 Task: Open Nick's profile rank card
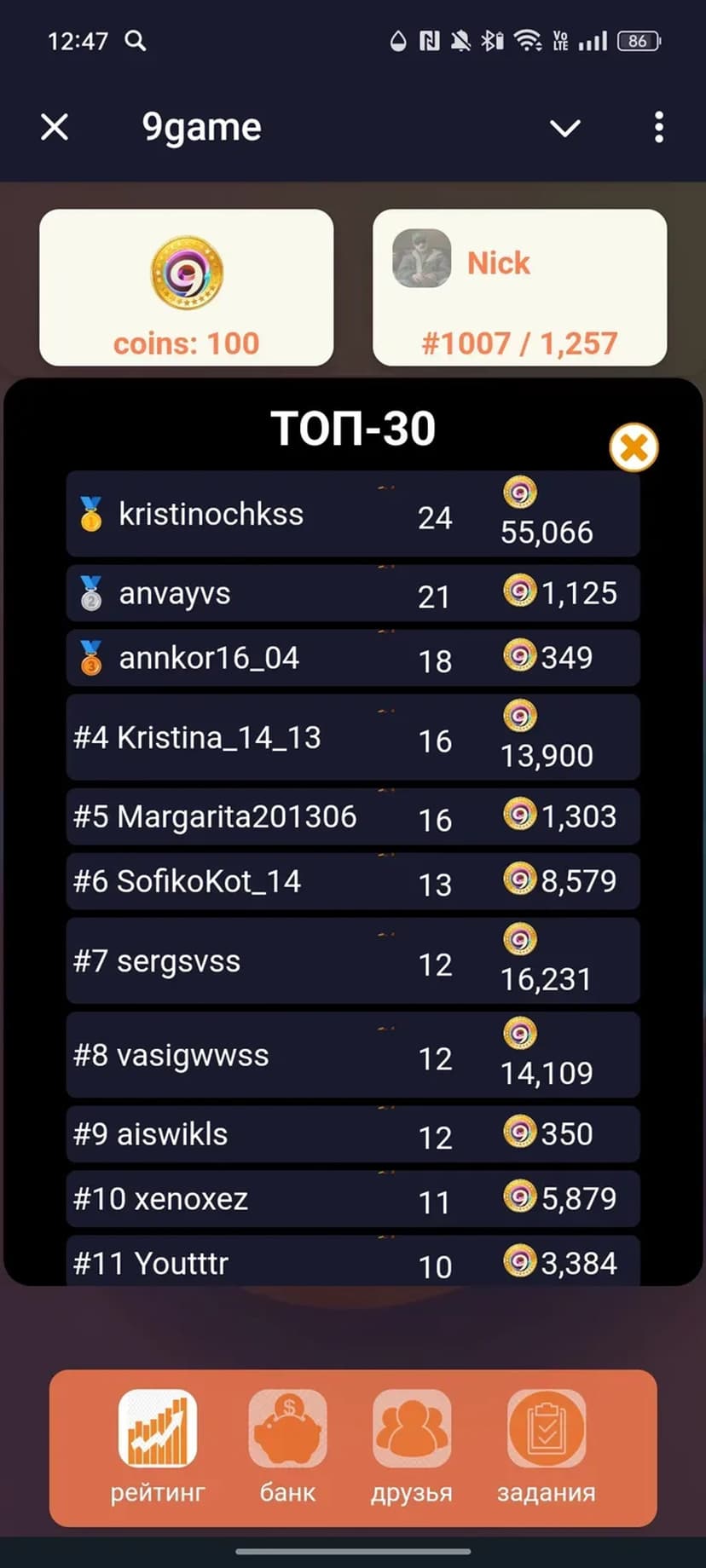pyautogui.click(x=519, y=288)
